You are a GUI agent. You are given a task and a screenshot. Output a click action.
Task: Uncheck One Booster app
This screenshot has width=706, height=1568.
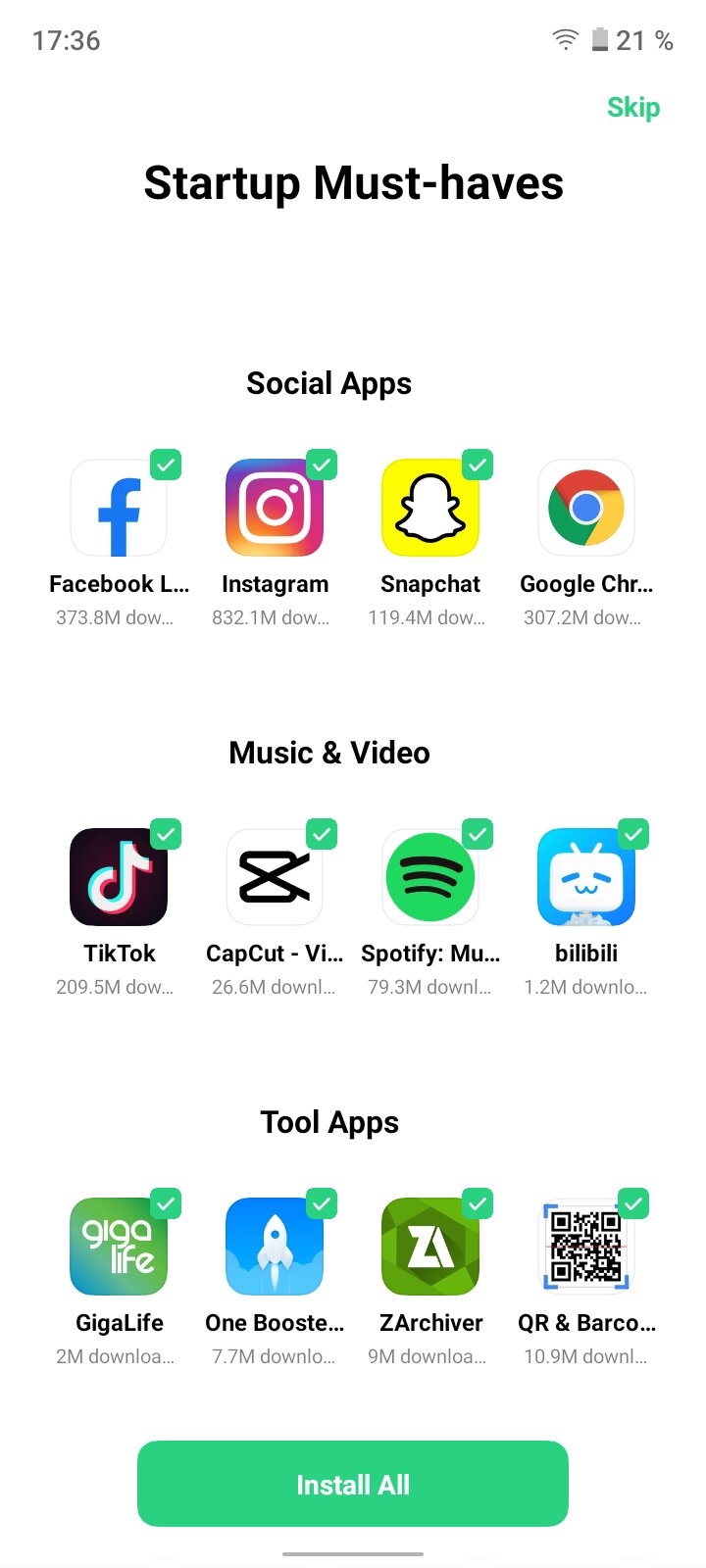click(x=322, y=1203)
